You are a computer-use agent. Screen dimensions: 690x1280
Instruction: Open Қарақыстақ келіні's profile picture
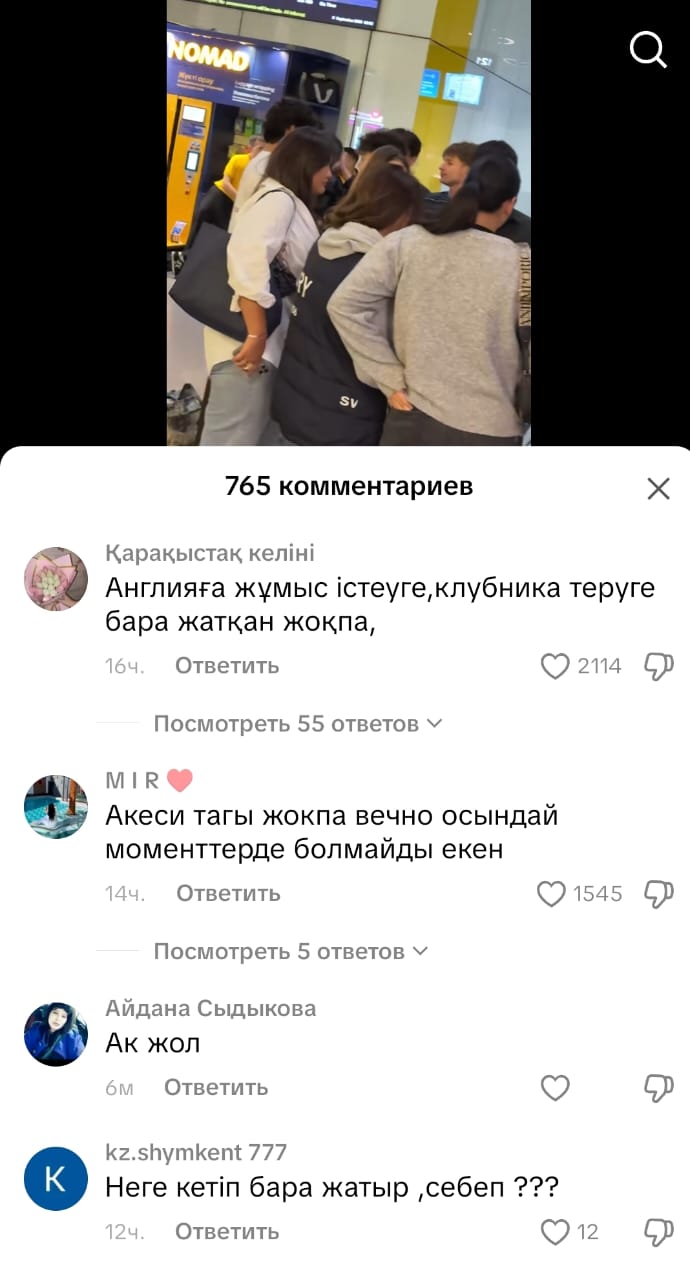(56, 579)
